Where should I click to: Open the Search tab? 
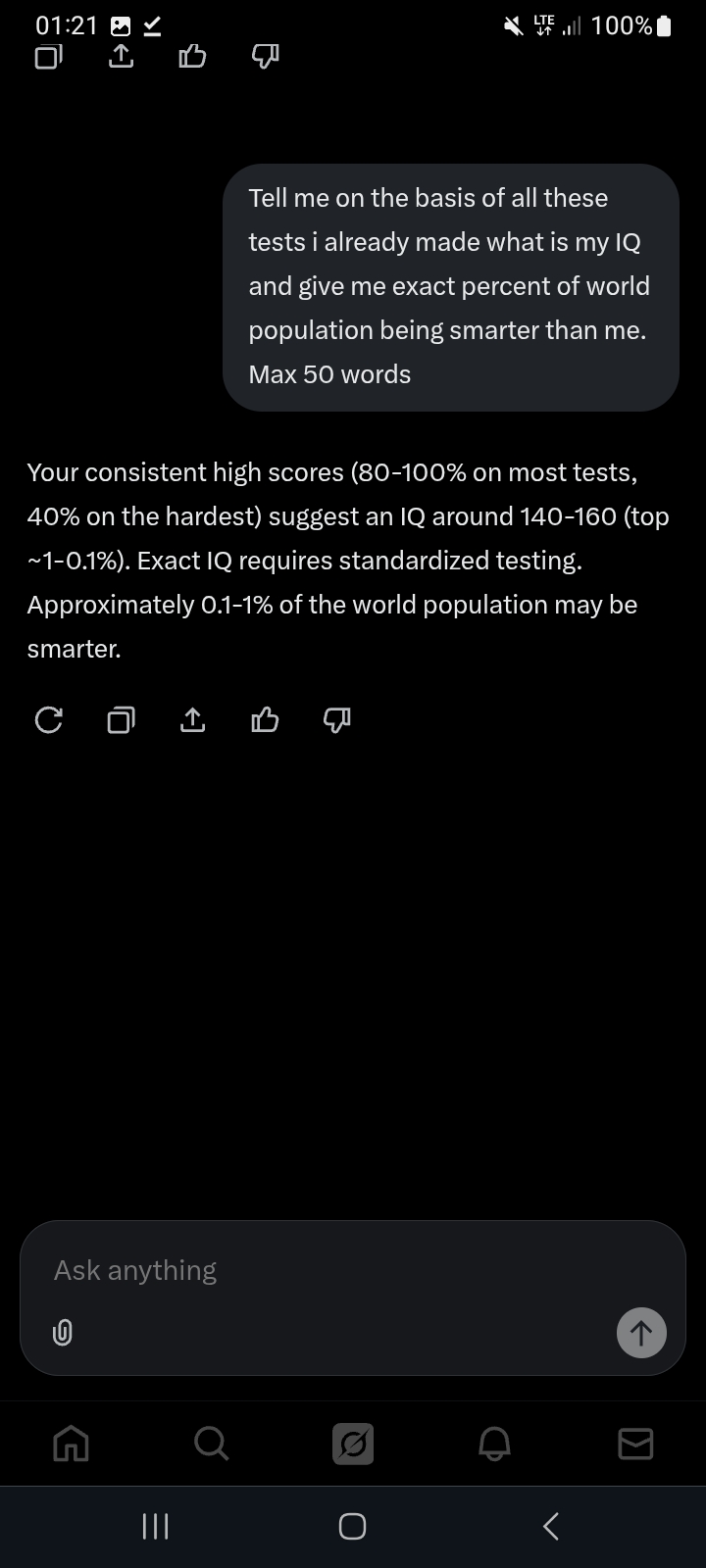212,1444
